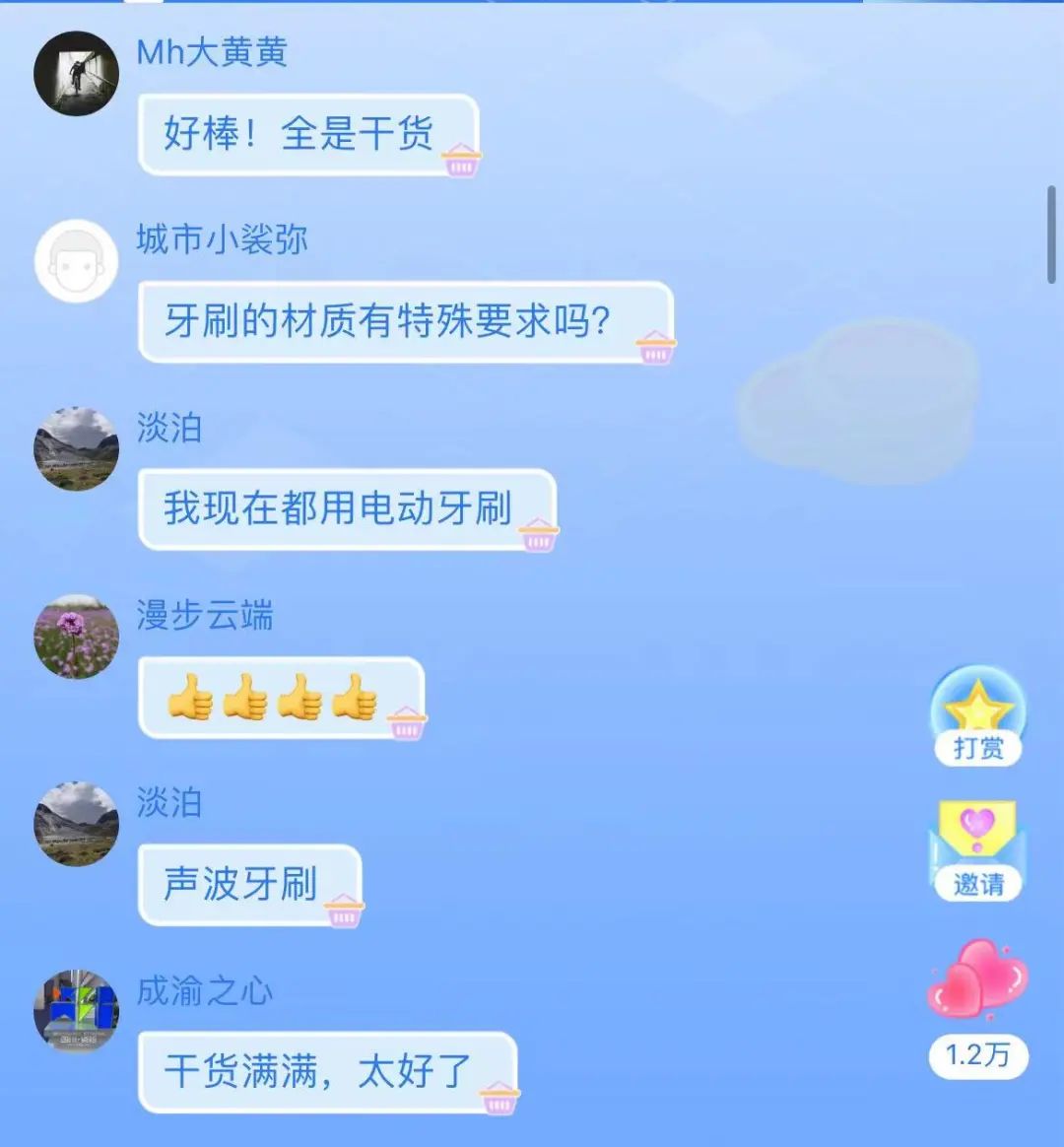Open the 邀请 invite button

click(977, 849)
